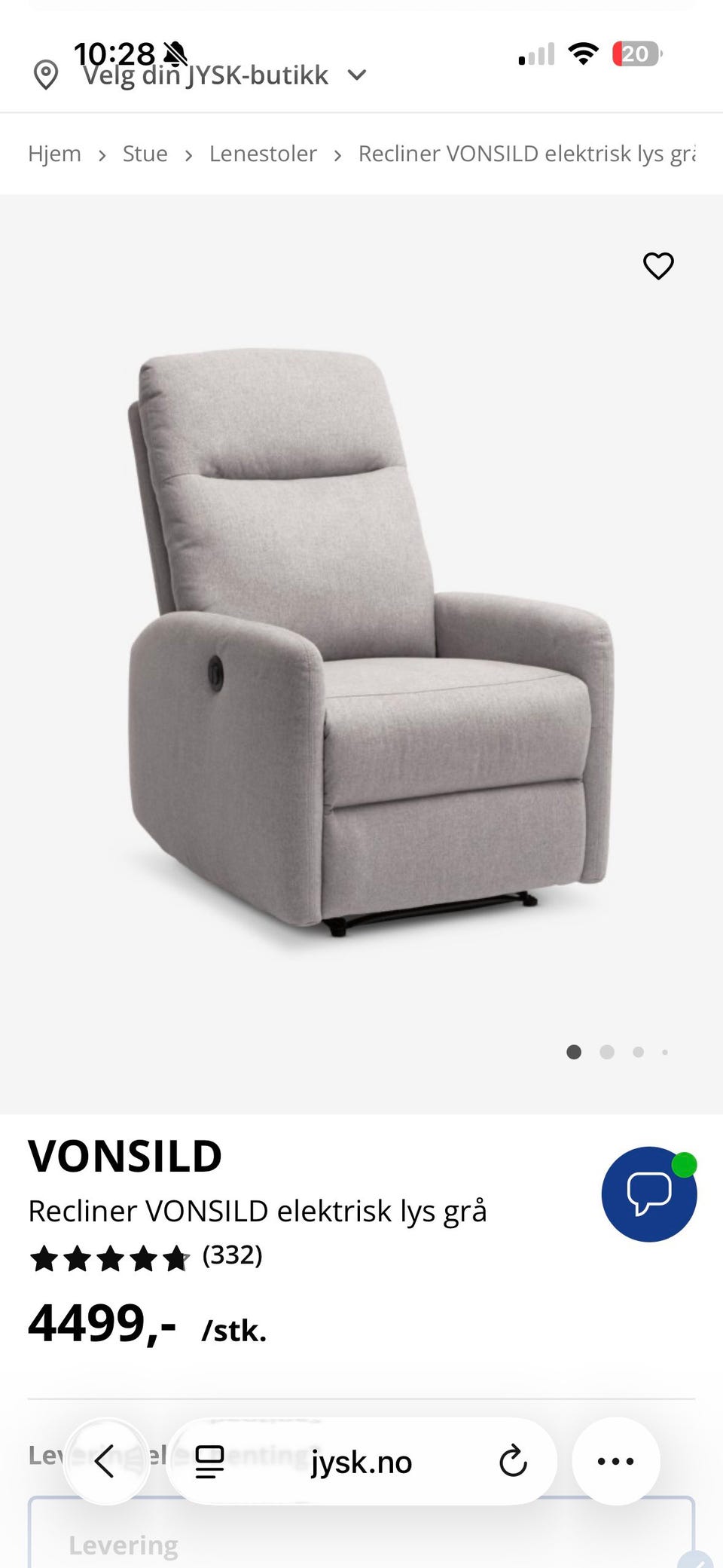This screenshot has width=723, height=1568.
Task: Open the Stue breadcrumb category
Action: (145, 154)
